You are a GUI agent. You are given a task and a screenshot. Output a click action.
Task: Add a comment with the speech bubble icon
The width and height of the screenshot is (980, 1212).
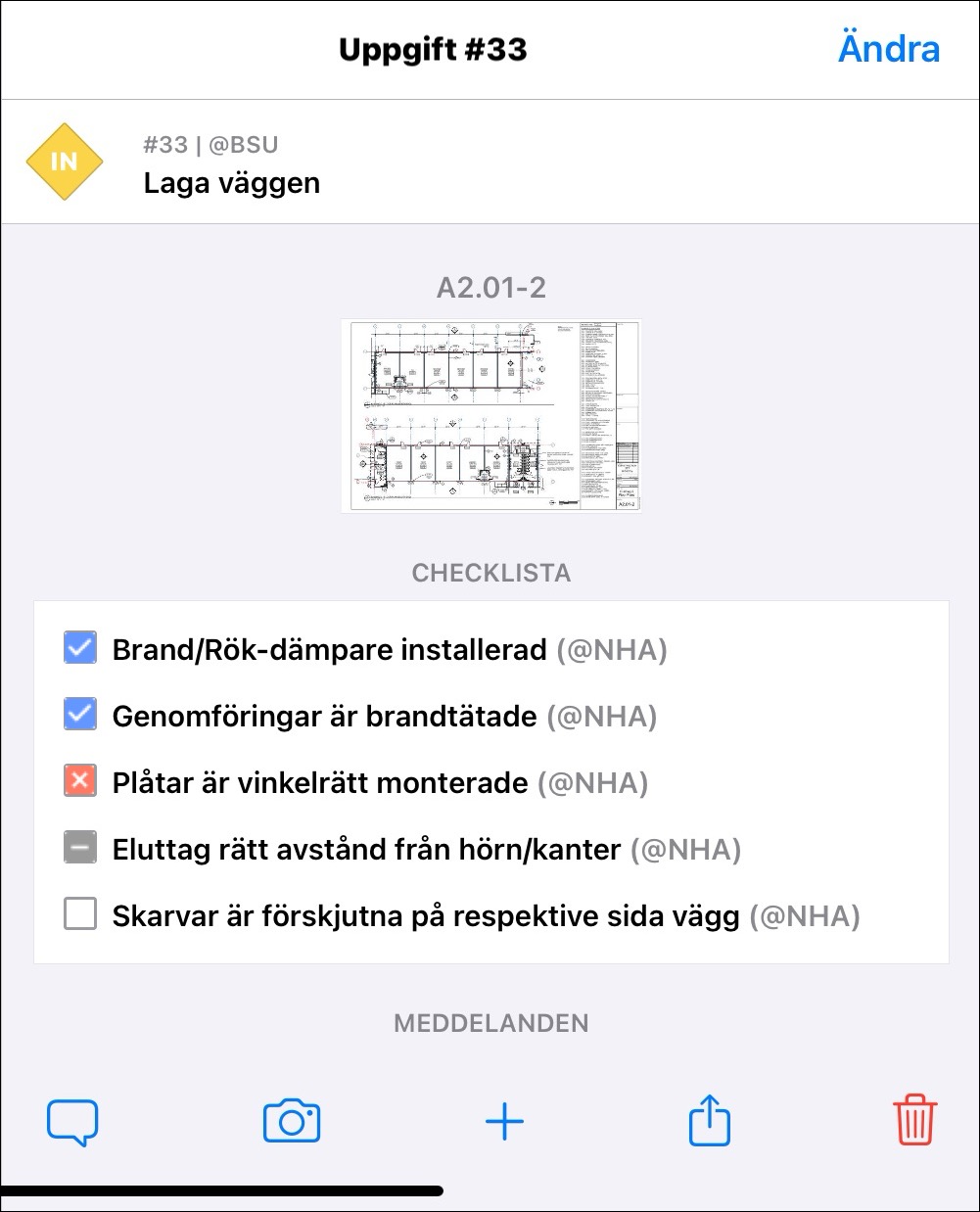pyautogui.click(x=72, y=1121)
